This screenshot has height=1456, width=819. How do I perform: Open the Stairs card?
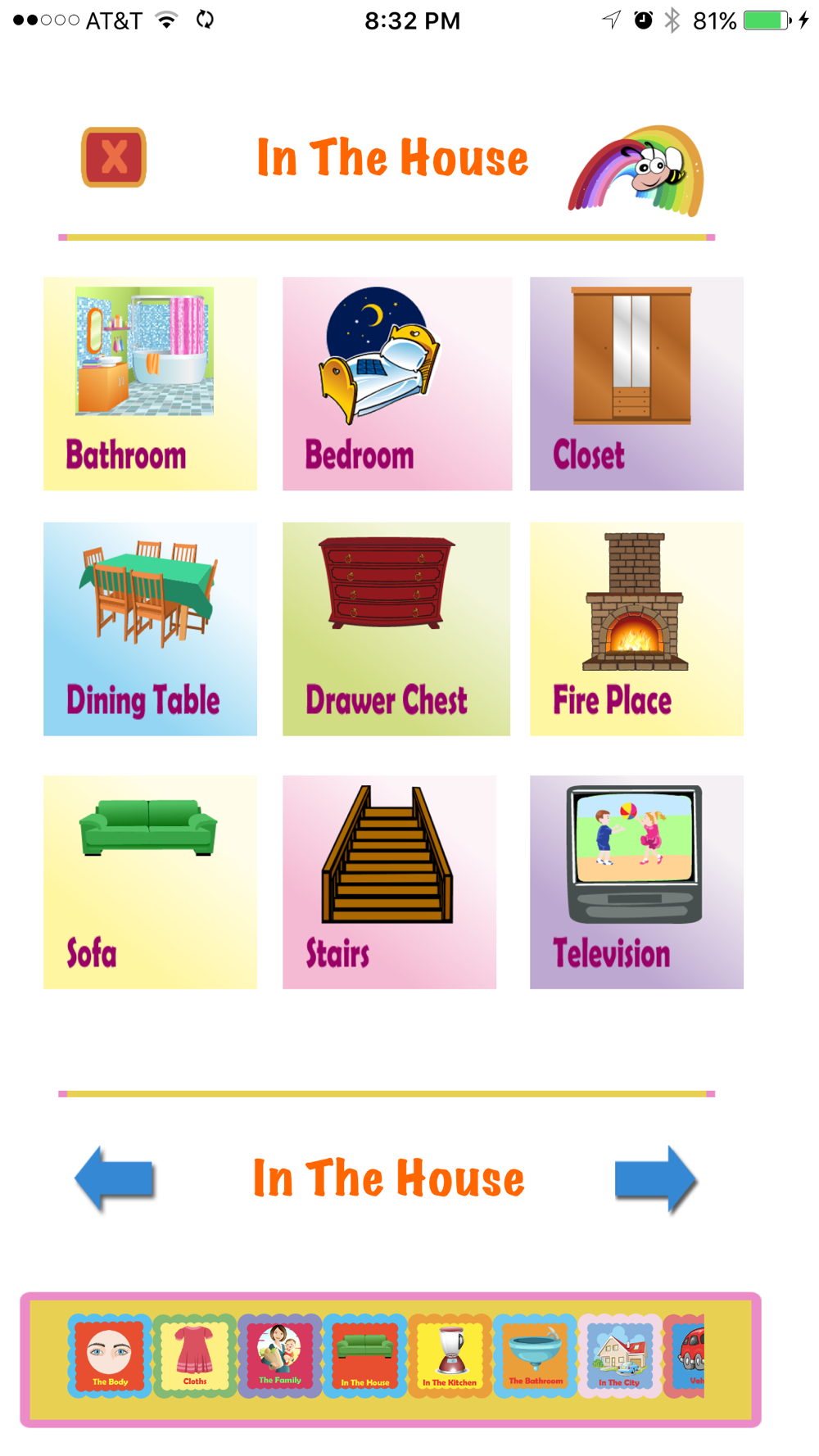[389, 882]
